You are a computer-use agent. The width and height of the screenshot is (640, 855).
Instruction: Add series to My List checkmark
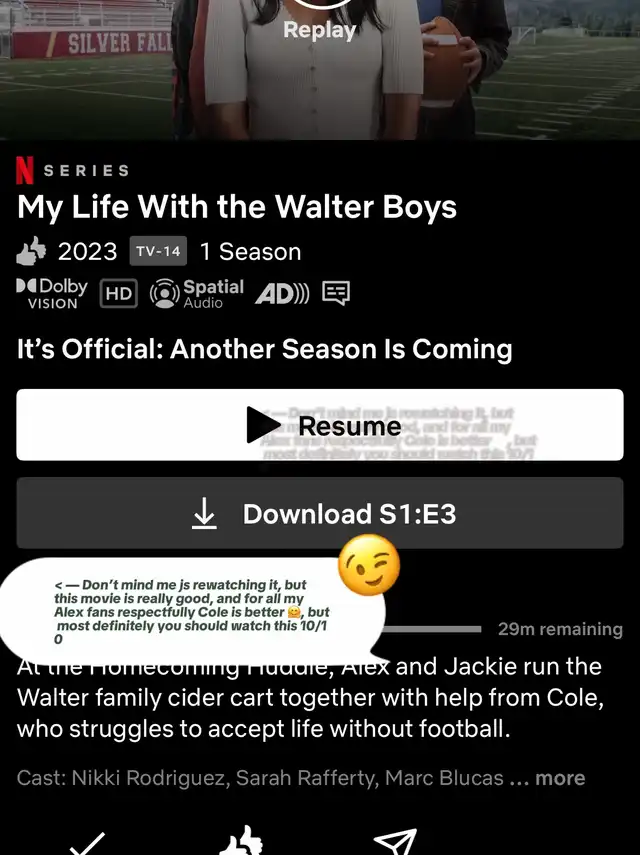87,842
